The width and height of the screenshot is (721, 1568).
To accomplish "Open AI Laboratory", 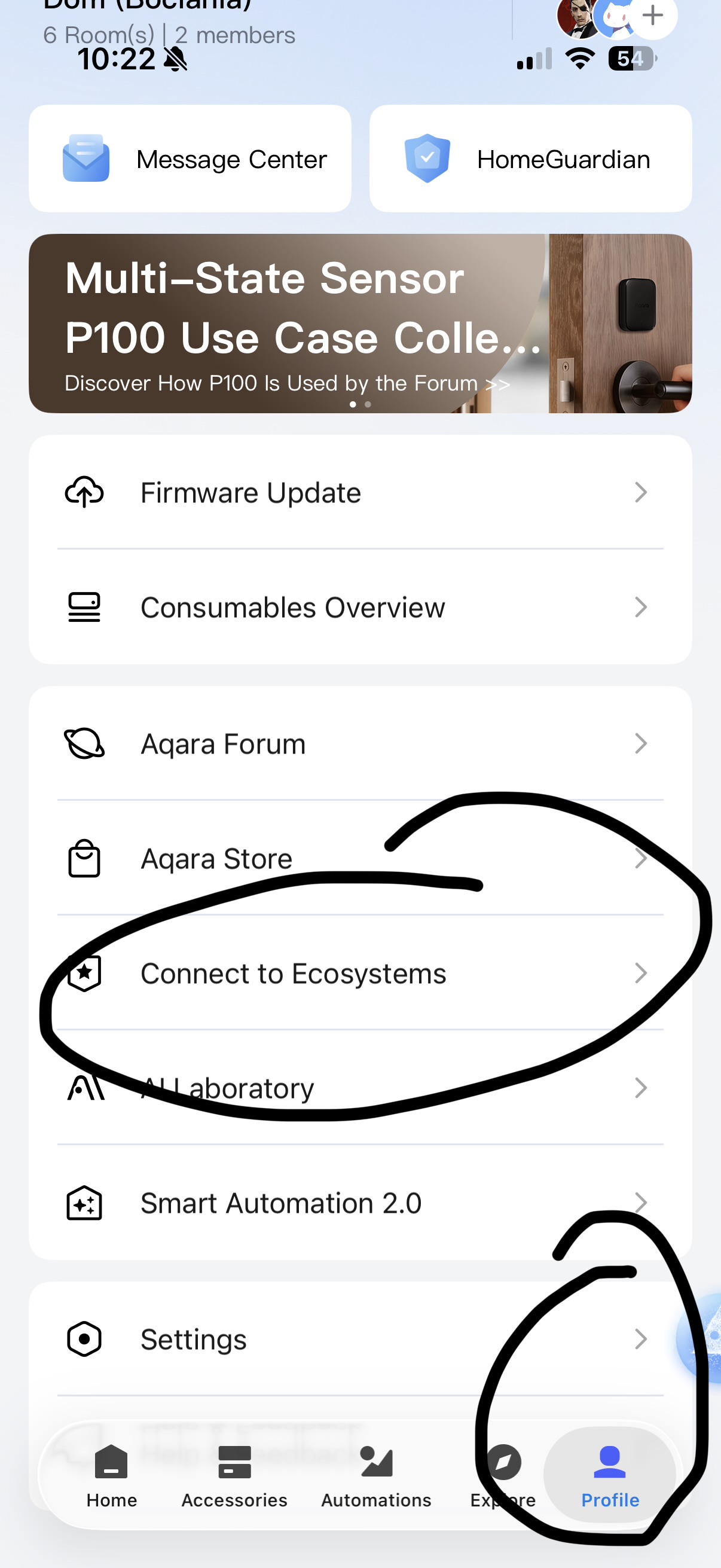I will tap(359, 1088).
